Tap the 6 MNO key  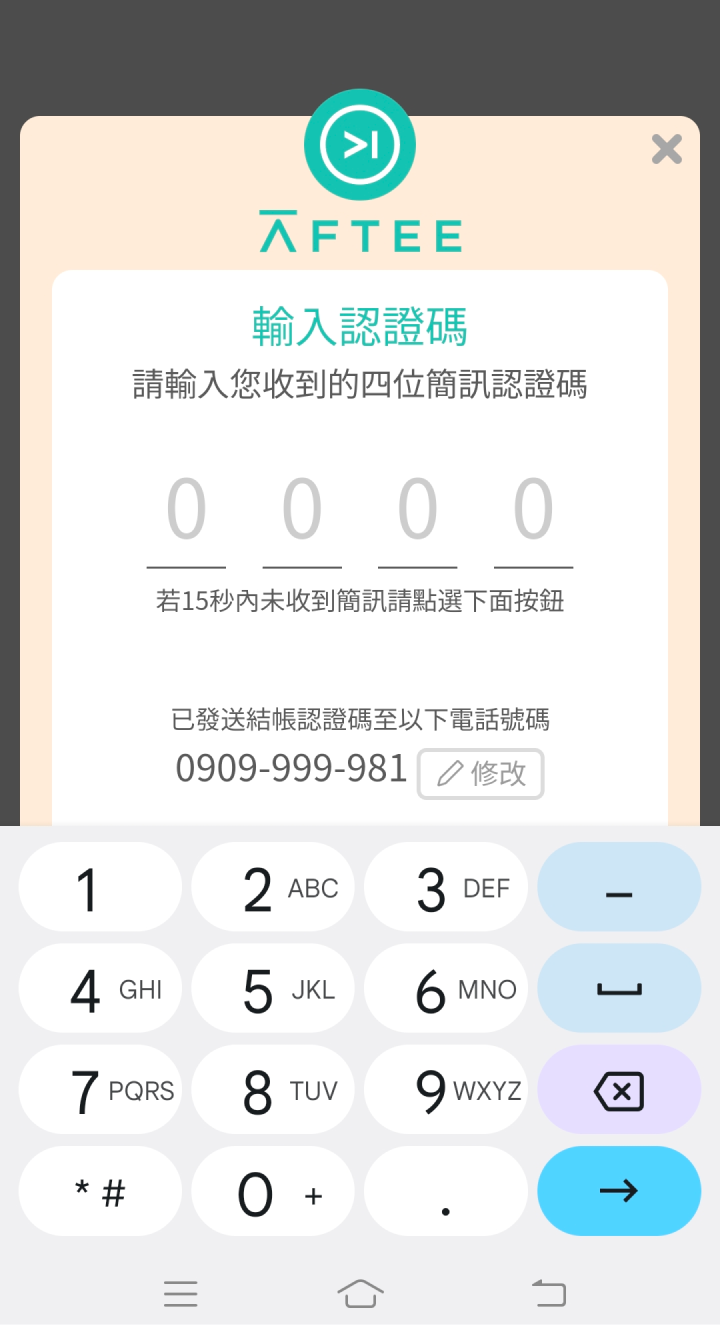pyautogui.click(x=446, y=989)
